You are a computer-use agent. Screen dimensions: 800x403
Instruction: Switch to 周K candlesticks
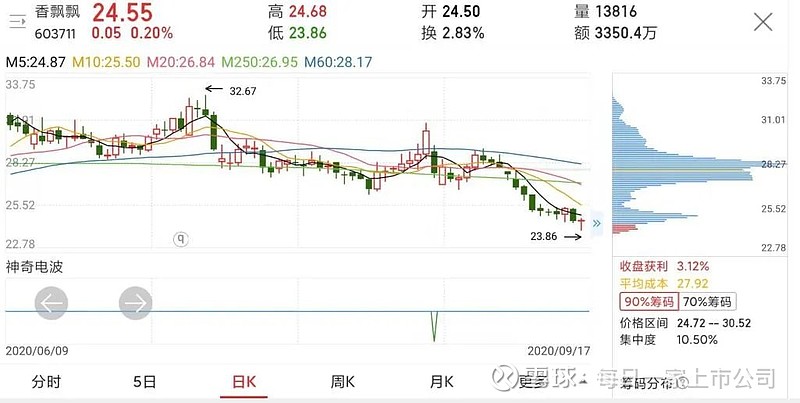[x=343, y=381]
